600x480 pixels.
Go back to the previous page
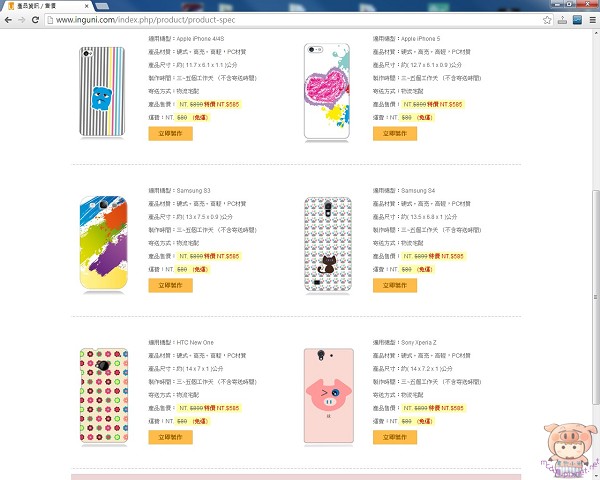click(9, 20)
